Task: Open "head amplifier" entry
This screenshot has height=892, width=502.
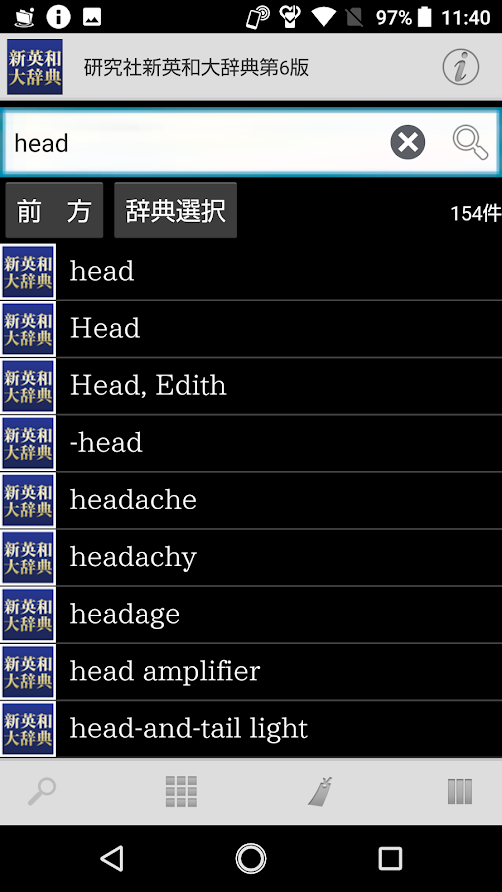Action: coord(251,672)
